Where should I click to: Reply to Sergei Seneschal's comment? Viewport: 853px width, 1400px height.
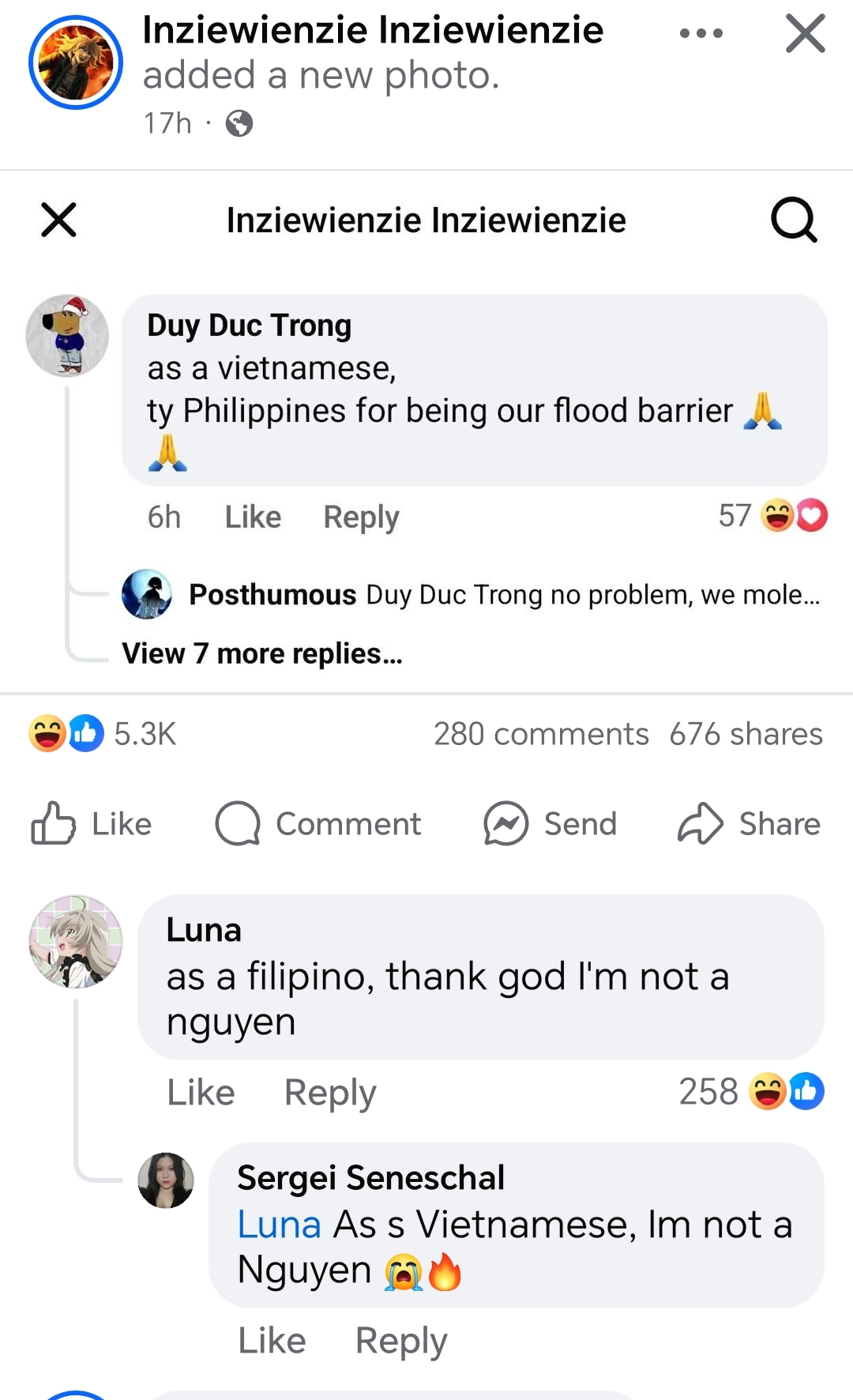point(401,1341)
